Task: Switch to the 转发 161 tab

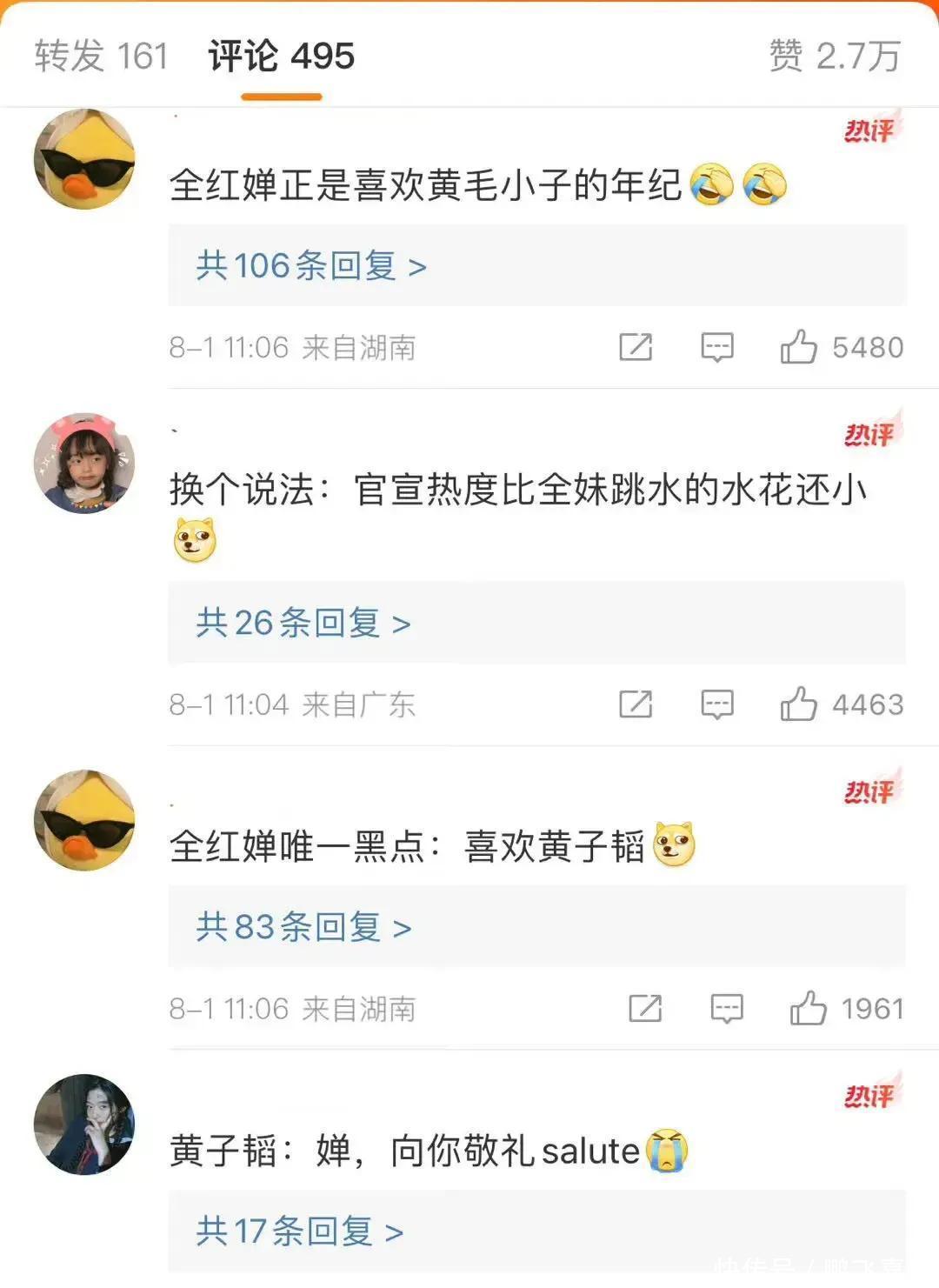Action: [x=101, y=57]
